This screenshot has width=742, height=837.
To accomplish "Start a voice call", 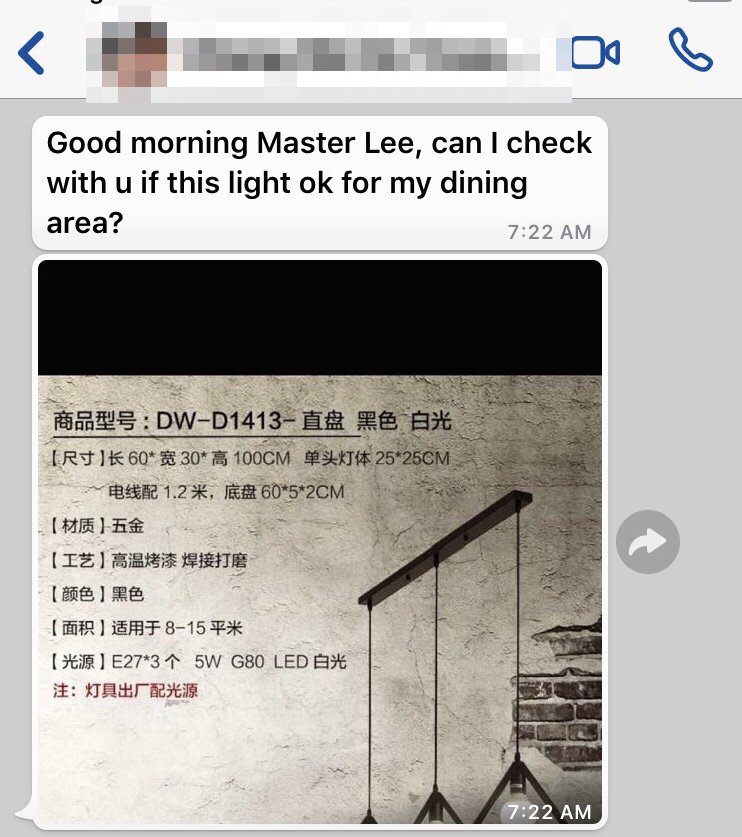I will click(x=690, y=50).
